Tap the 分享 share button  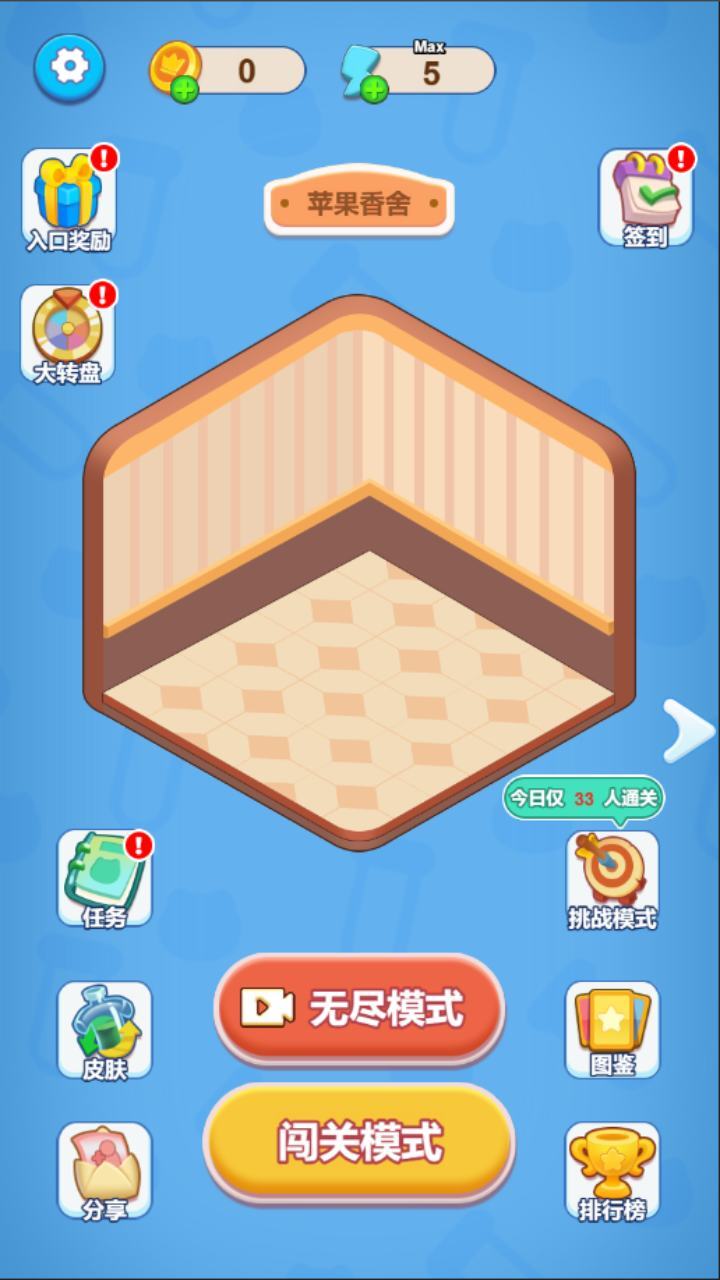click(x=104, y=1171)
